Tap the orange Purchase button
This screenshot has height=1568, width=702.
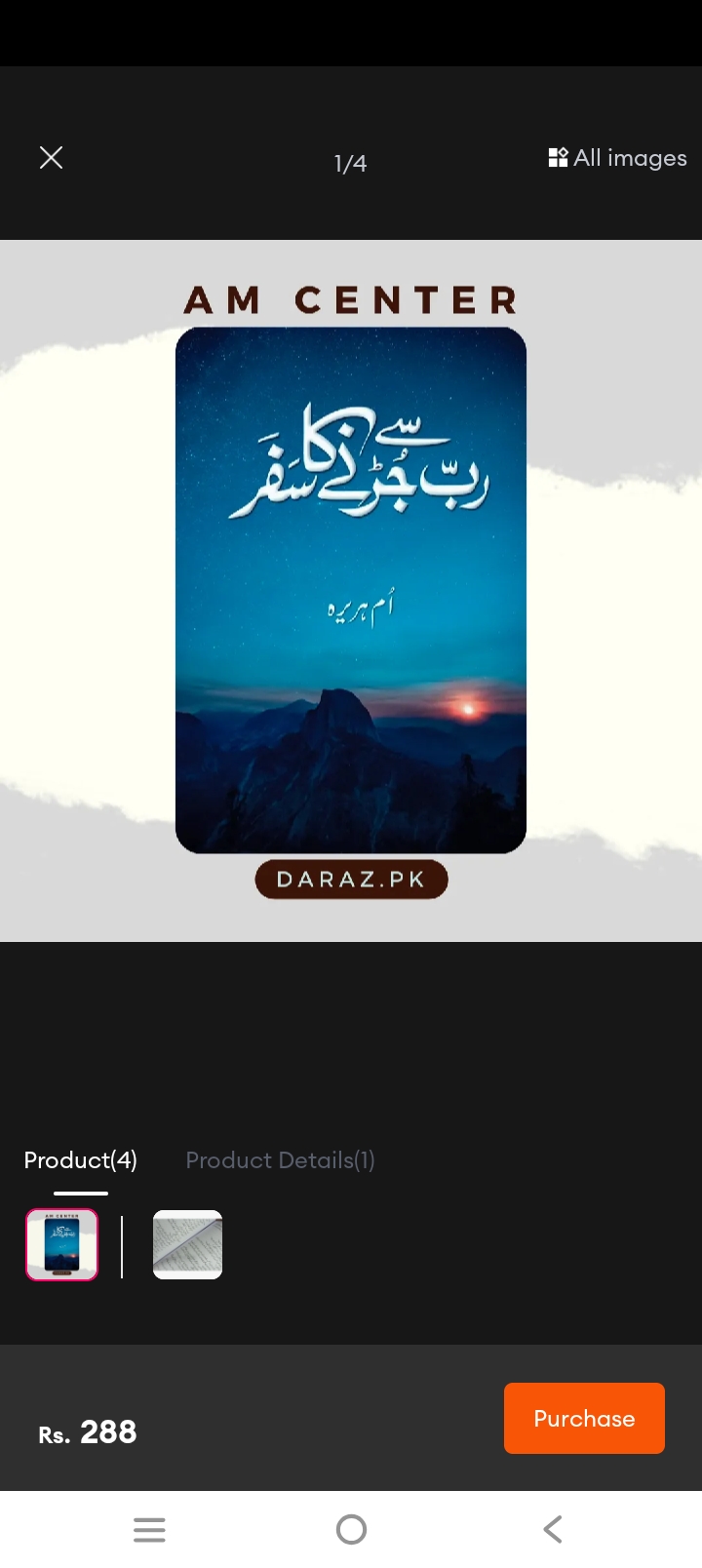tap(584, 1418)
